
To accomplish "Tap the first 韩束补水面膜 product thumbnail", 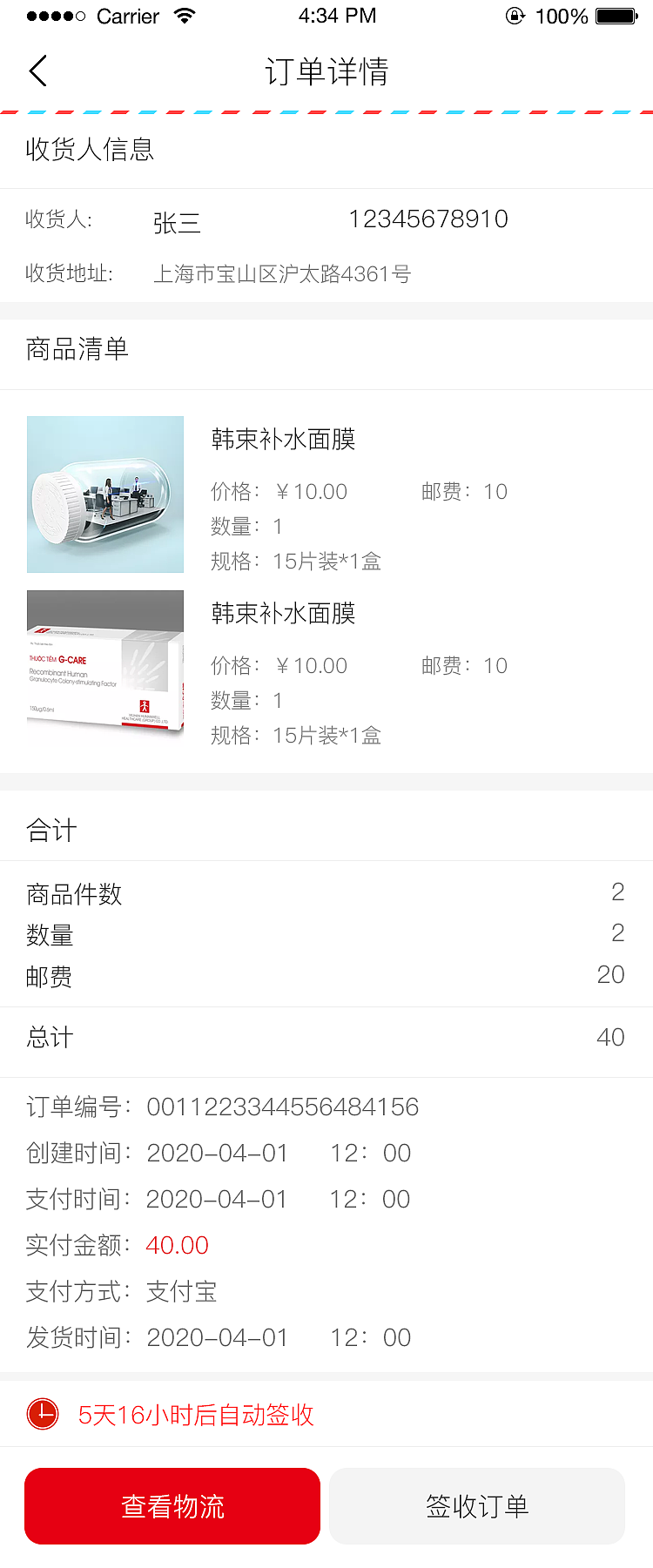I will click(104, 494).
